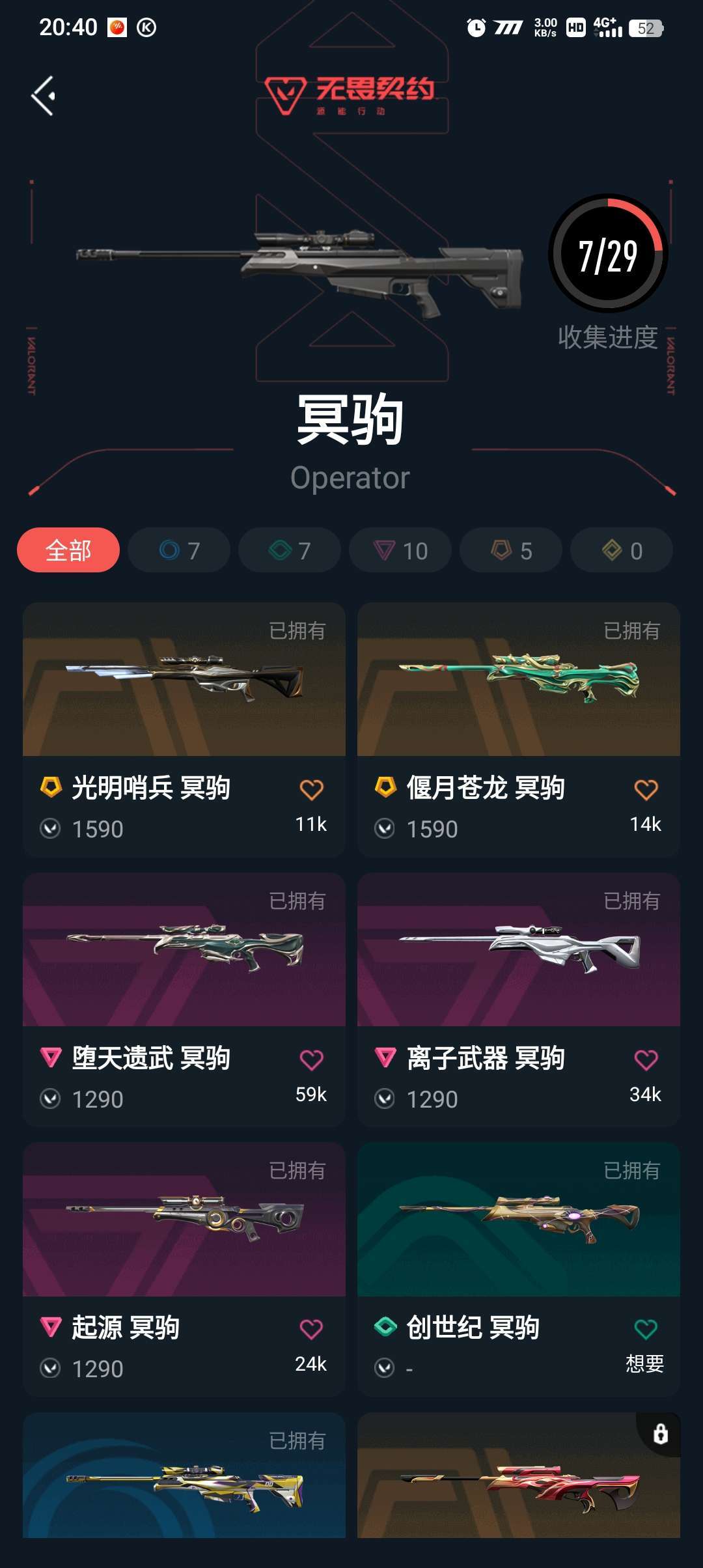Screen dimensions: 703x1568
Task: Open the 起源 冥驹 skin card
Action: click(x=184, y=1220)
